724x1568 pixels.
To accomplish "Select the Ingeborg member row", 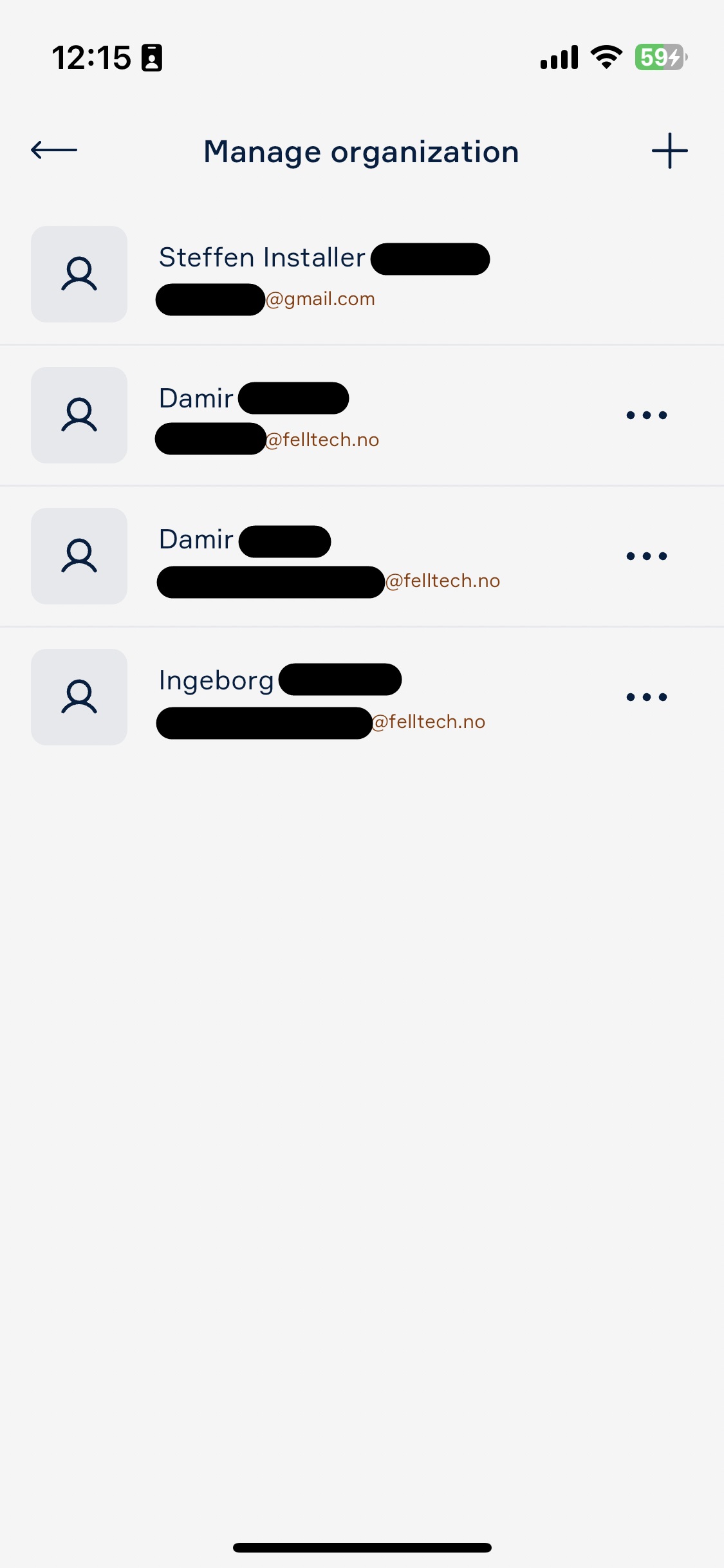I will pos(362,697).
